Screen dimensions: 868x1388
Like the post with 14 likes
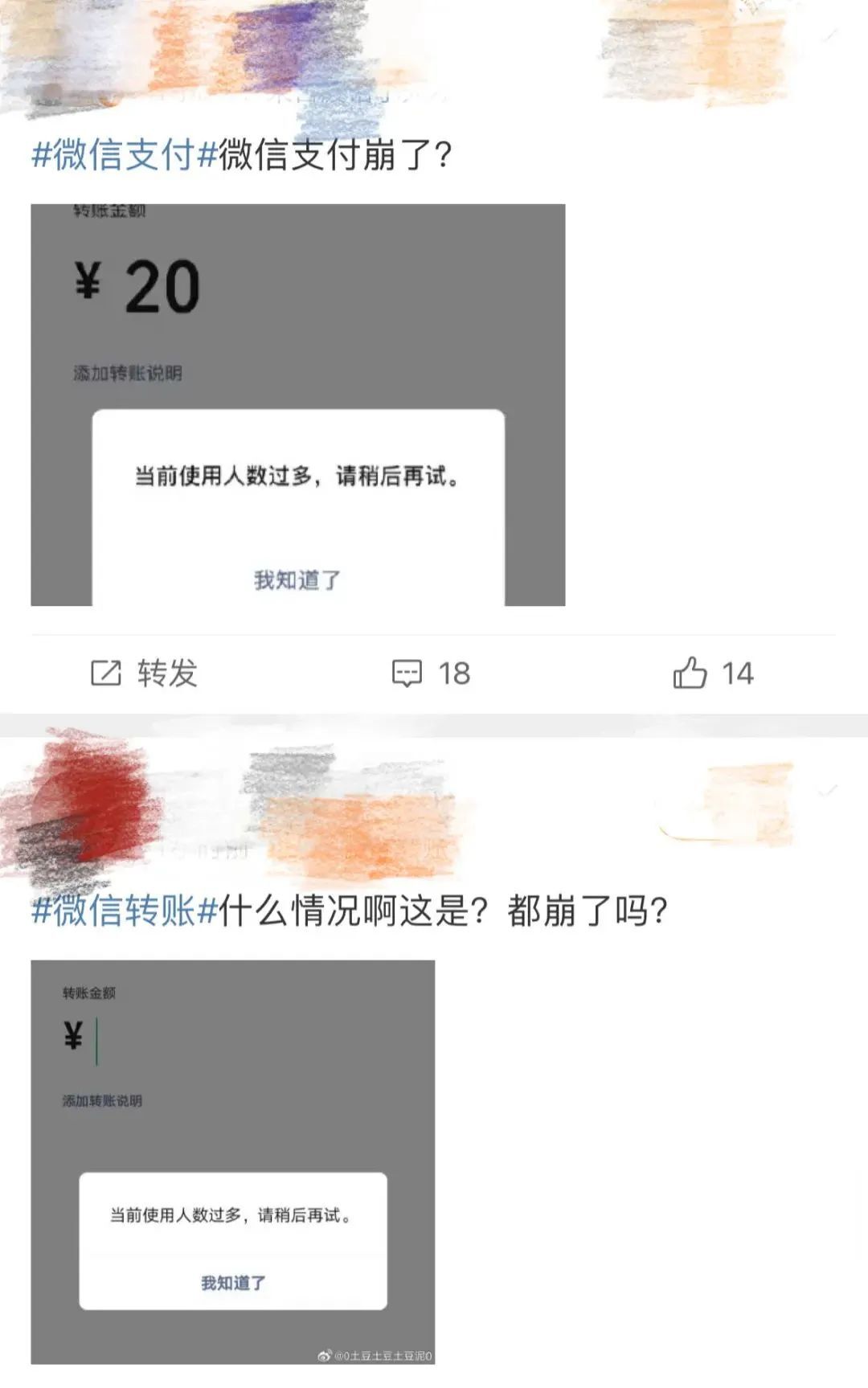coord(711,673)
